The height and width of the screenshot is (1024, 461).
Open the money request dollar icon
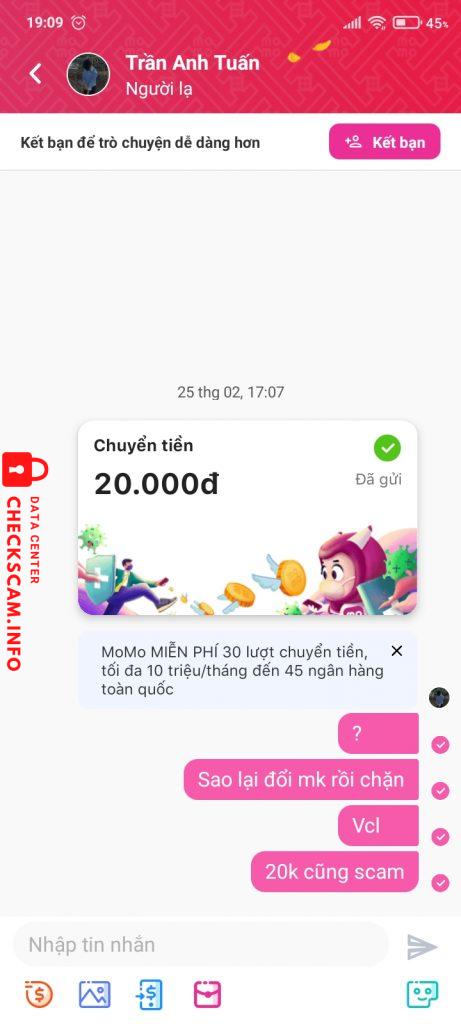(39, 995)
